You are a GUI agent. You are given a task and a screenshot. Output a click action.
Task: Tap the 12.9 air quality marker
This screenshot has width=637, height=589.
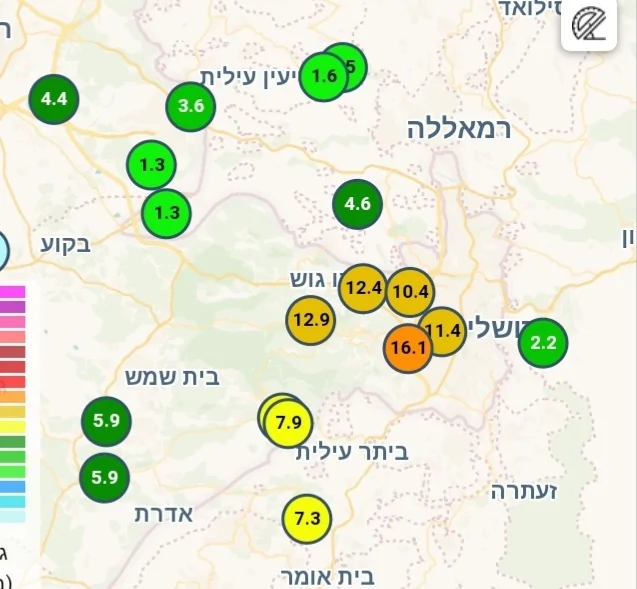click(x=312, y=320)
